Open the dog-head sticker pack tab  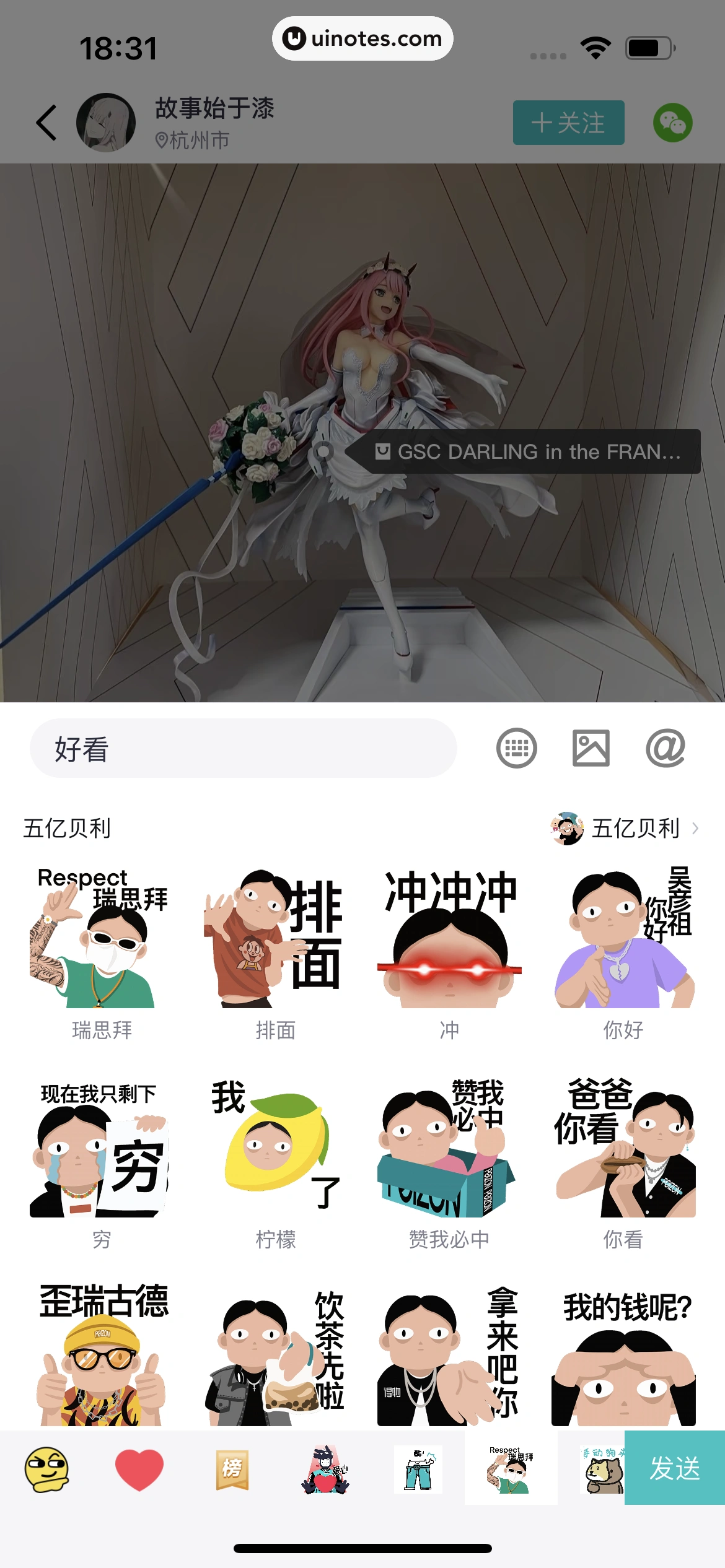tap(600, 1471)
